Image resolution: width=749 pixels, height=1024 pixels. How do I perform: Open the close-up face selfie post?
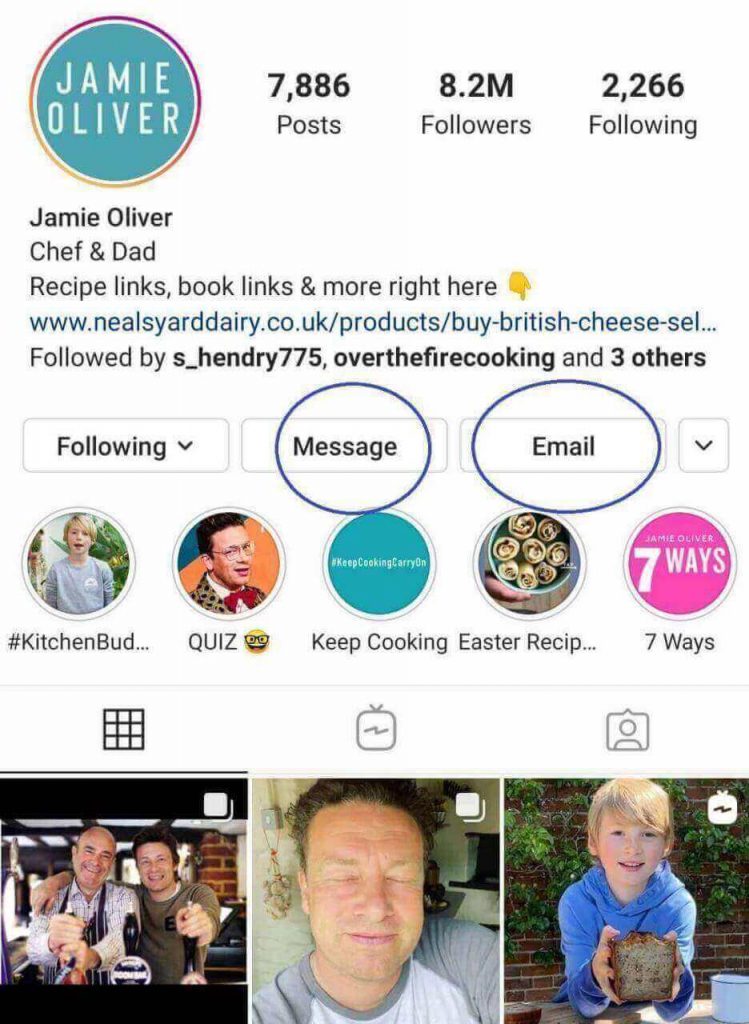pos(375,900)
